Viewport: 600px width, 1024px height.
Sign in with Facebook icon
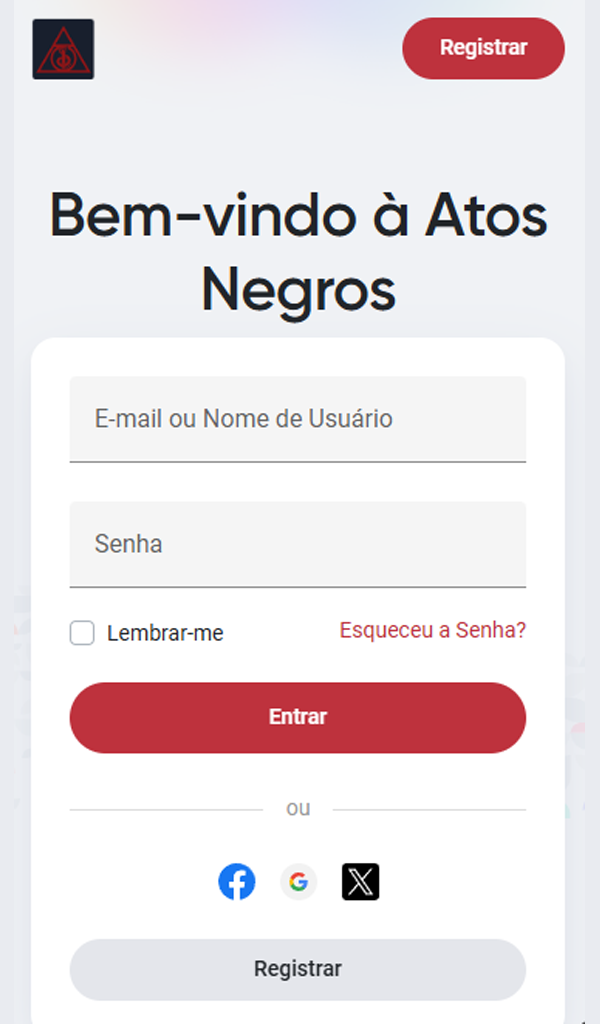[x=236, y=882]
